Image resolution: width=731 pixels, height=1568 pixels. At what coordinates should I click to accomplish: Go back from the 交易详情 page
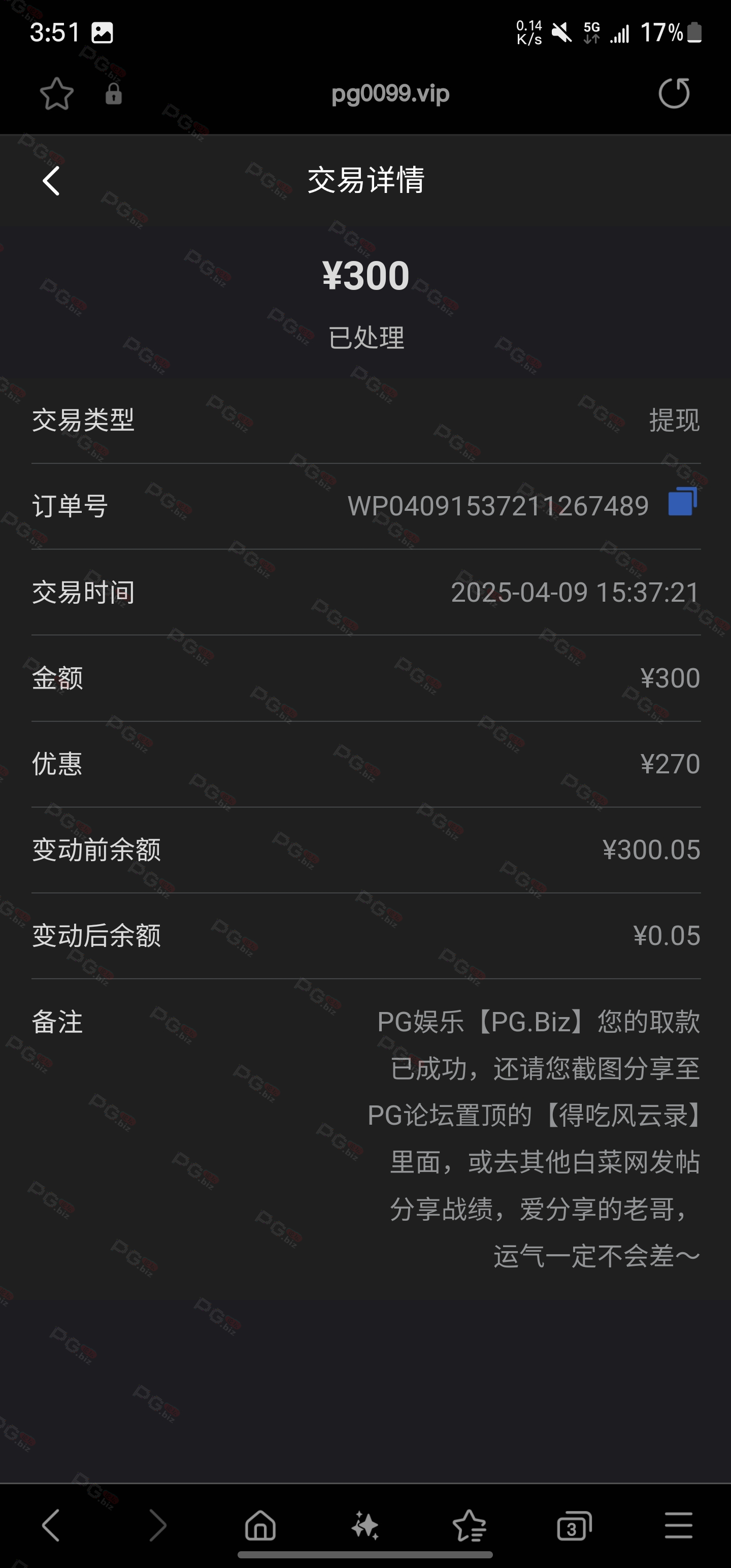click(x=52, y=181)
